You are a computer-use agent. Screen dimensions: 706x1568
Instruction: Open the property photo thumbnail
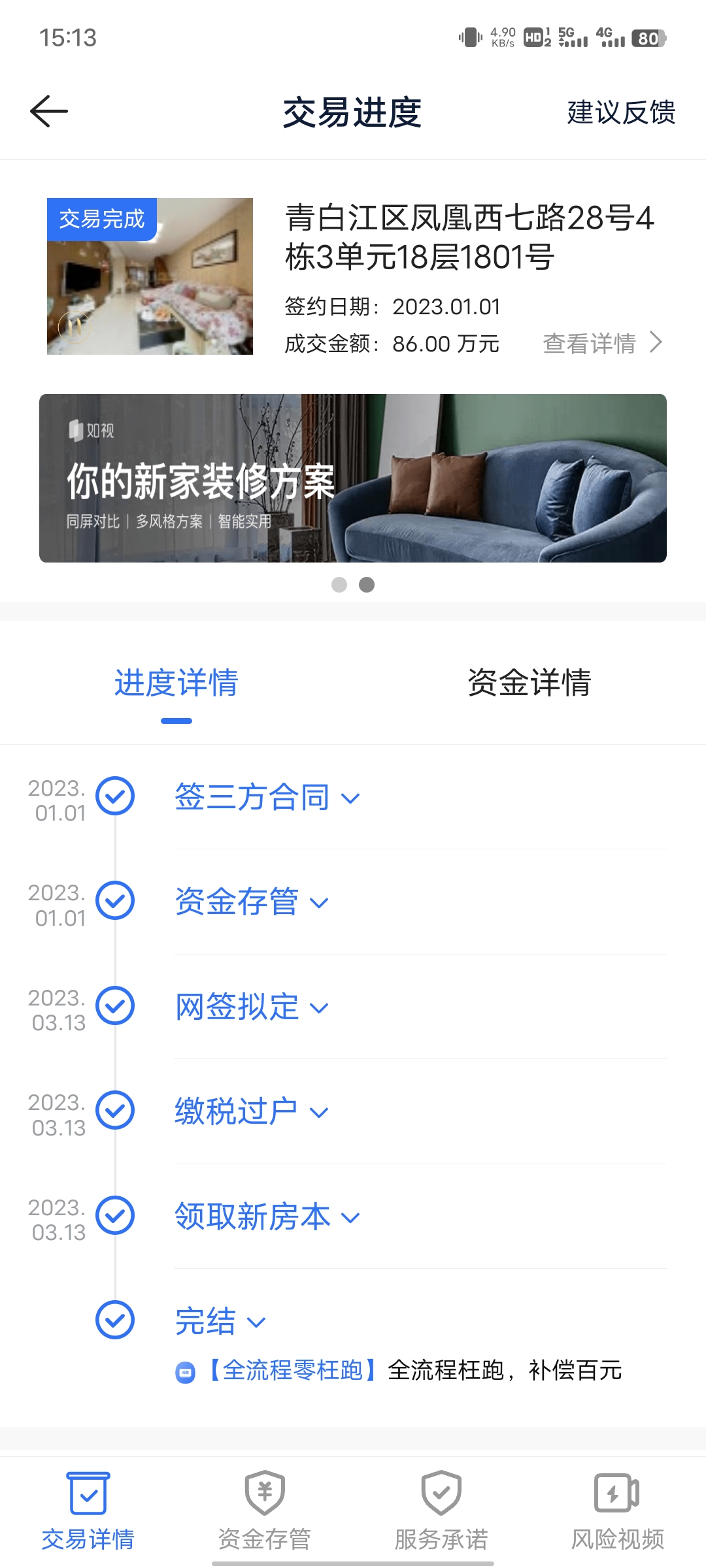point(150,276)
